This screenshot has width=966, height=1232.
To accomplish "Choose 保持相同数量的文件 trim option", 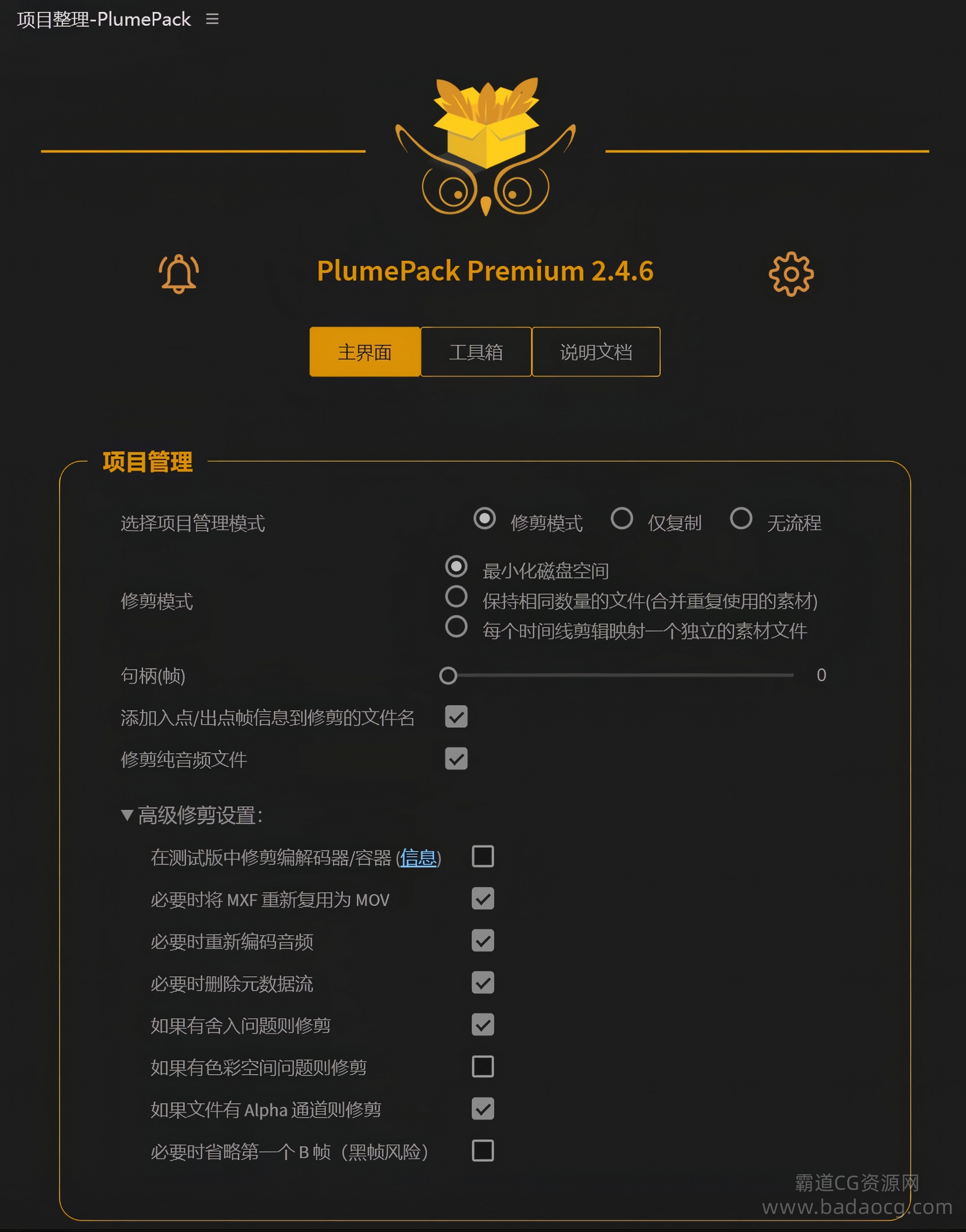I will [x=456, y=597].
